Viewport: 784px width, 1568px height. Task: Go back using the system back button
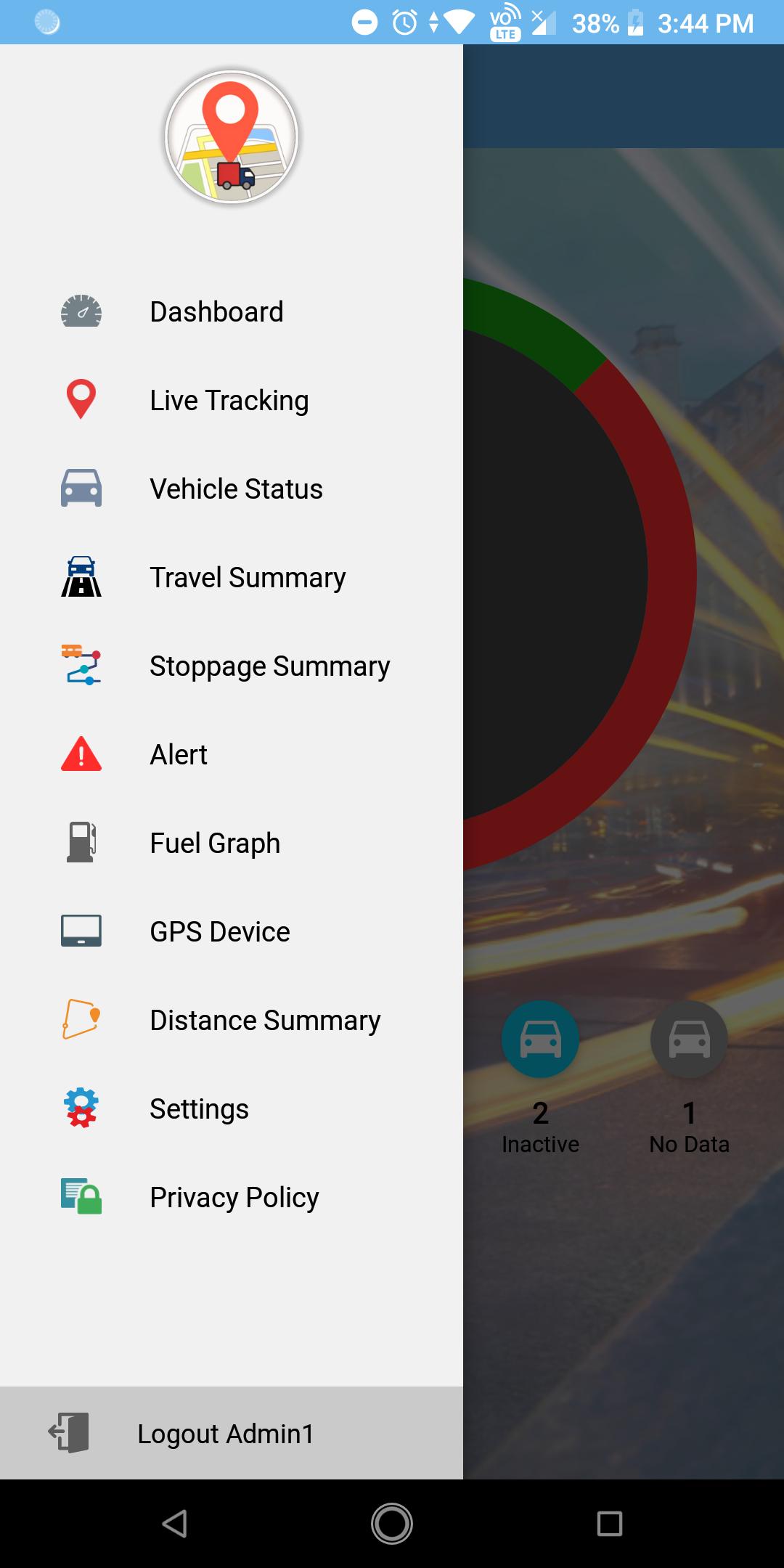coord(174,1524)
